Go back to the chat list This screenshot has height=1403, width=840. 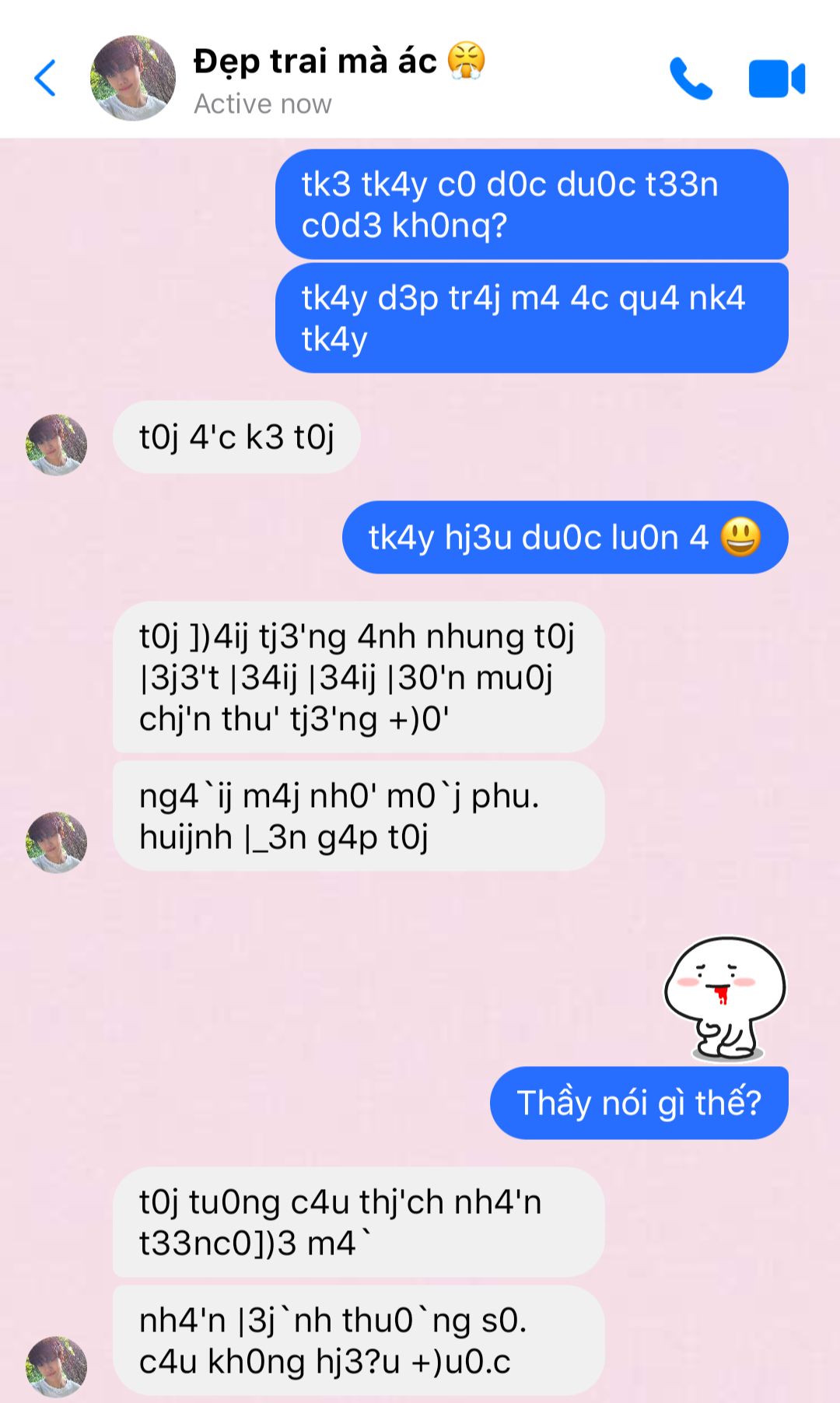tap(45, 79)
